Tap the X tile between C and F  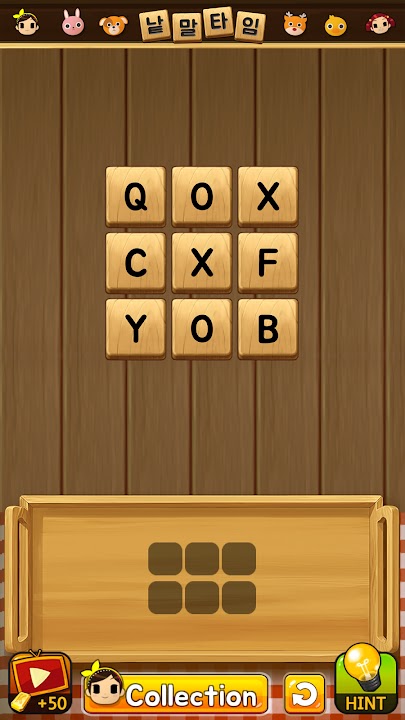(202, 263)
